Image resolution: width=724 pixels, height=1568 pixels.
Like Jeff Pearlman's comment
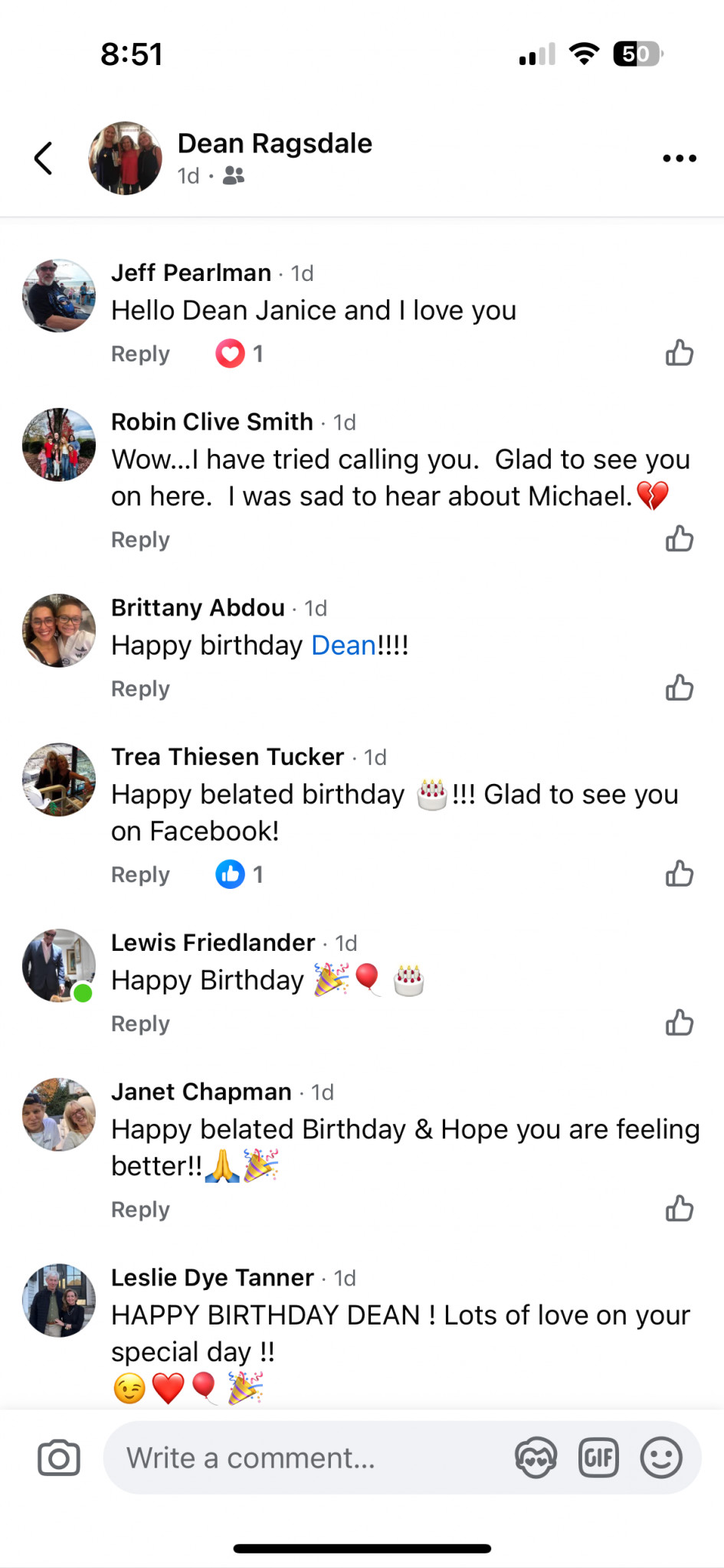coord(679,353)
